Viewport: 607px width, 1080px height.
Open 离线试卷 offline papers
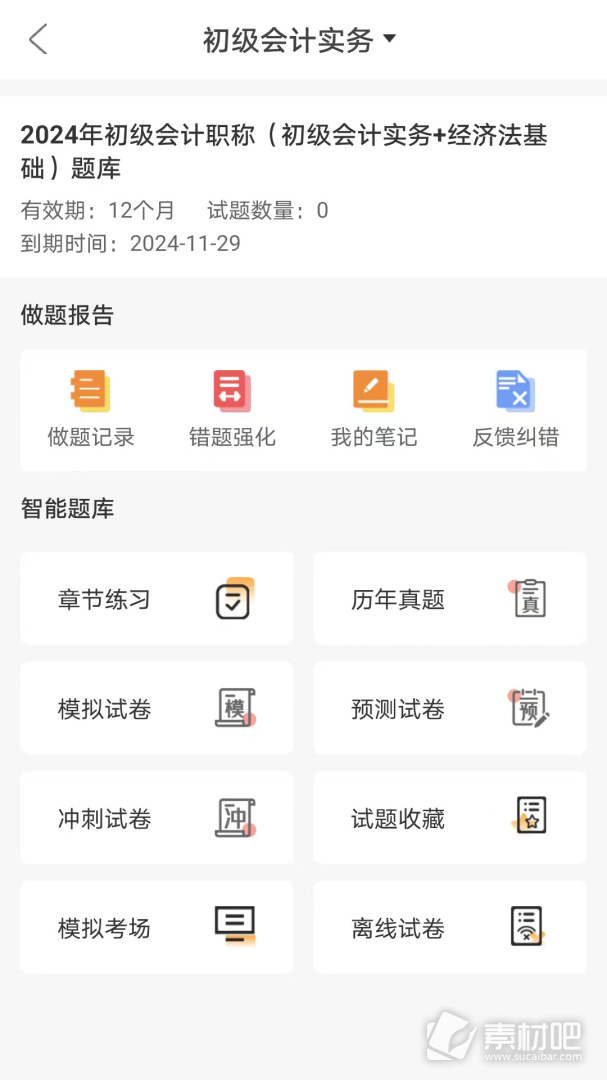coord(450,928)
